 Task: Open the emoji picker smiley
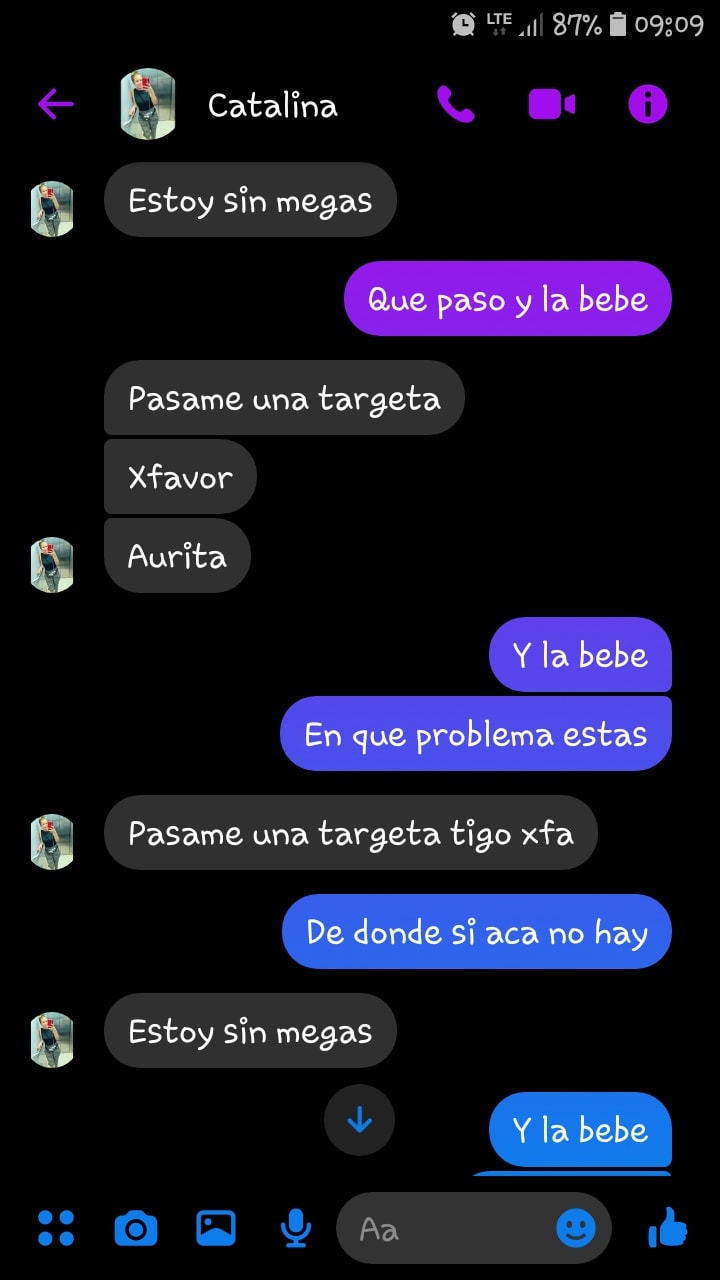coord(576,1229)
